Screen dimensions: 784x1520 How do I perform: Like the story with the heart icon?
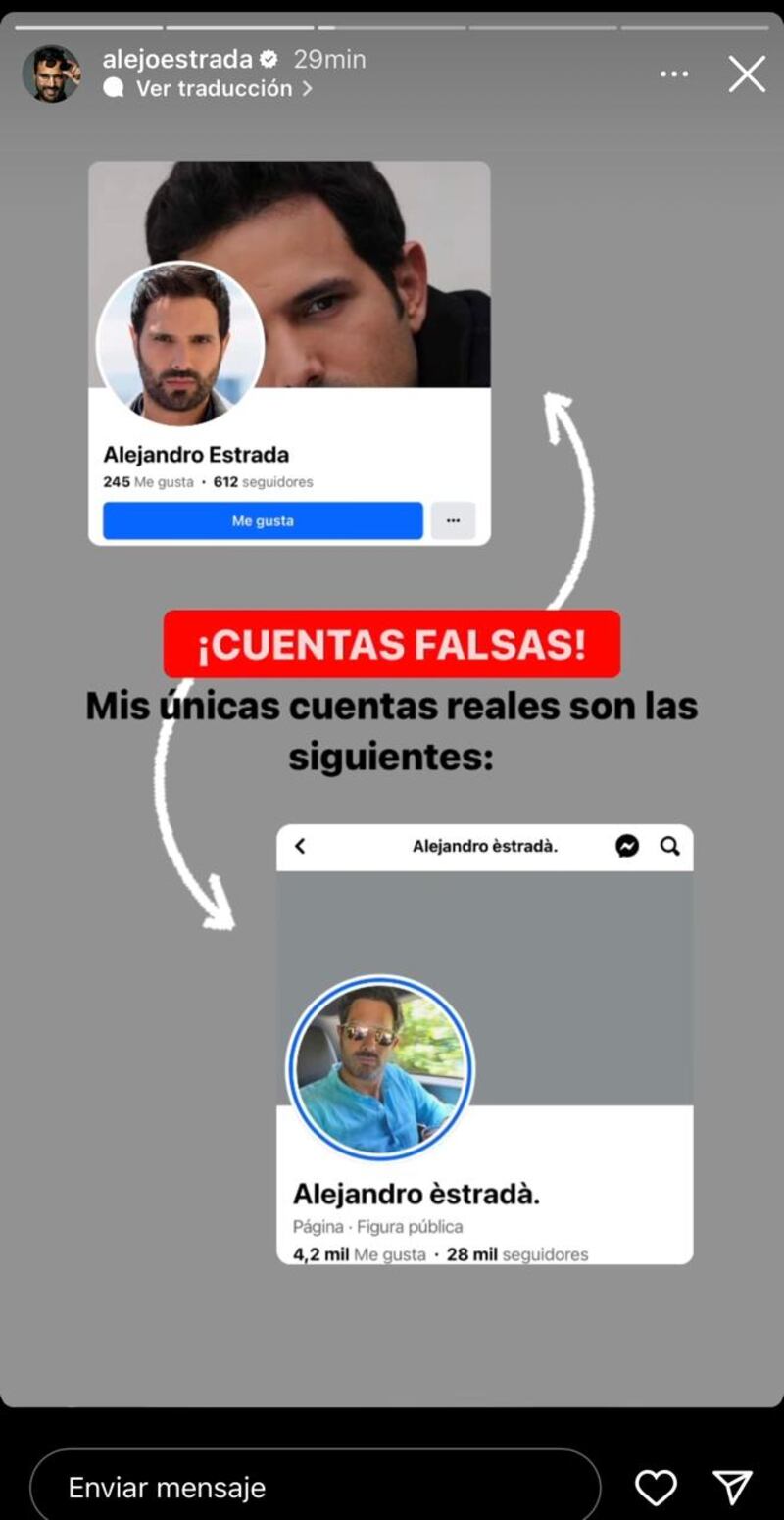tap(656, 1487)
